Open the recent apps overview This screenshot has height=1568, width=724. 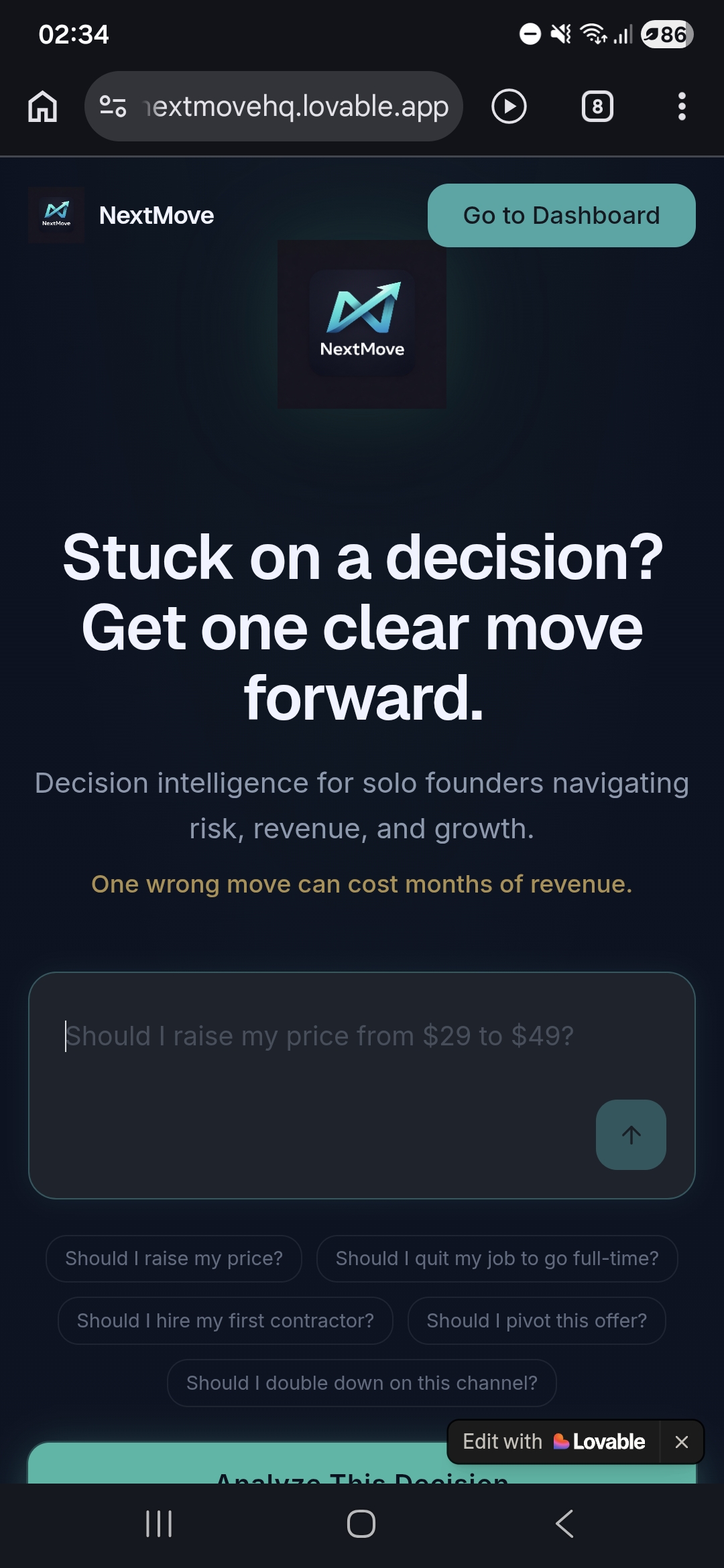click(159, 1524)
